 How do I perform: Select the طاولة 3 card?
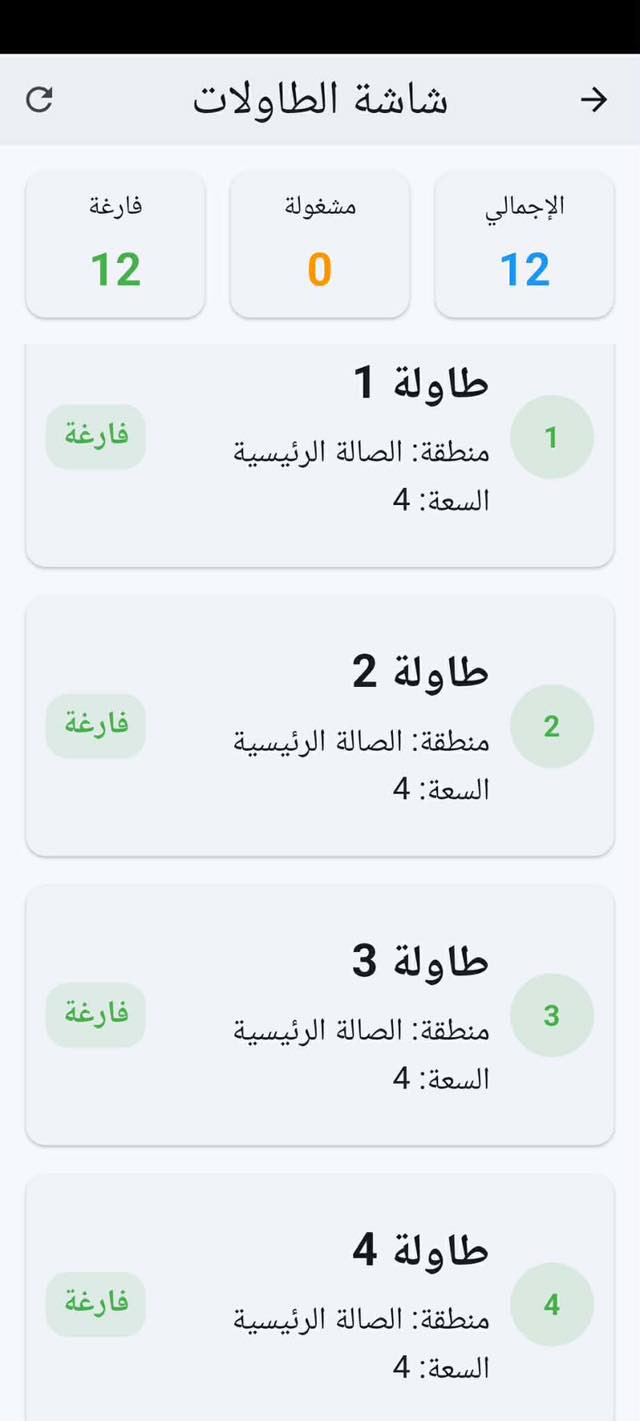(x=320, y=1015)
